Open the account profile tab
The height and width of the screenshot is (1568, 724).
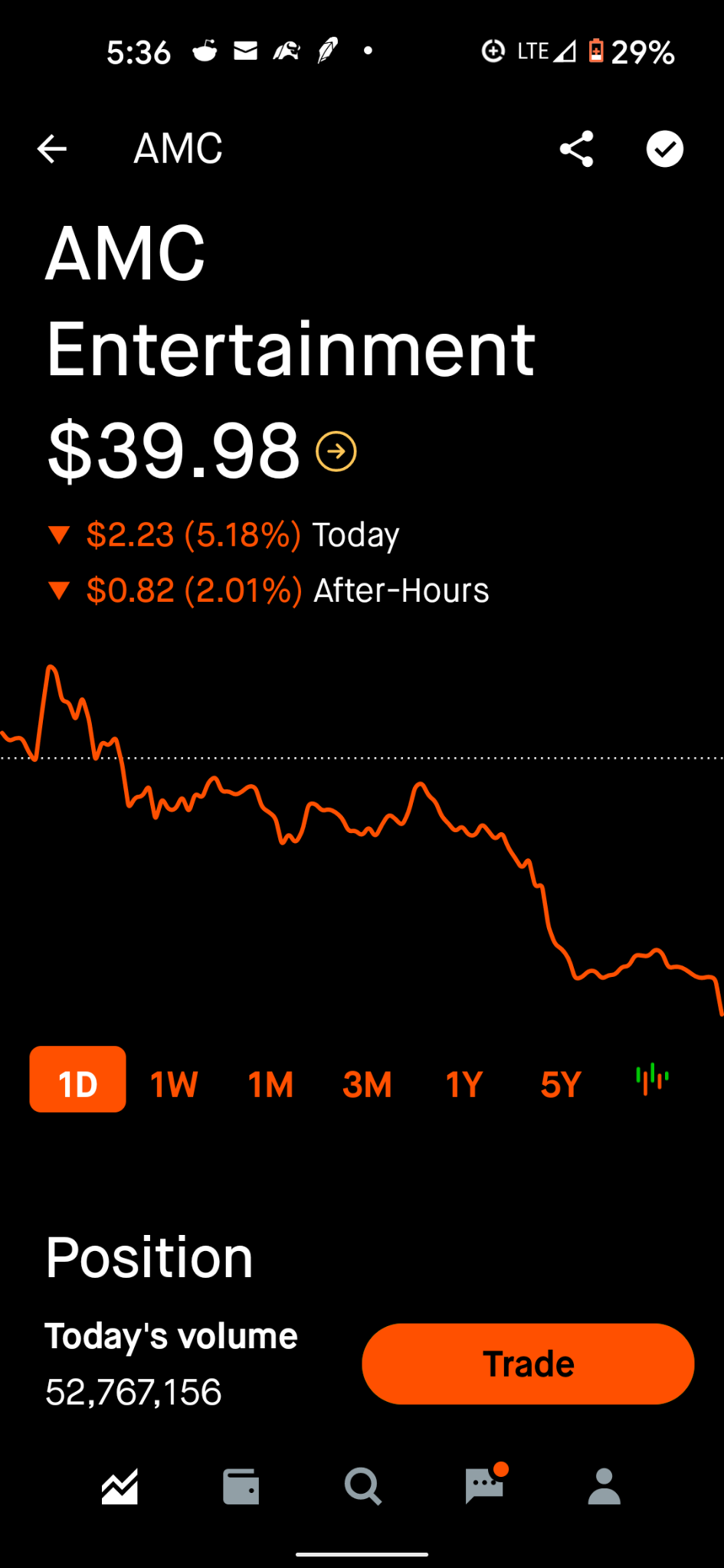tap(604, 1487)
